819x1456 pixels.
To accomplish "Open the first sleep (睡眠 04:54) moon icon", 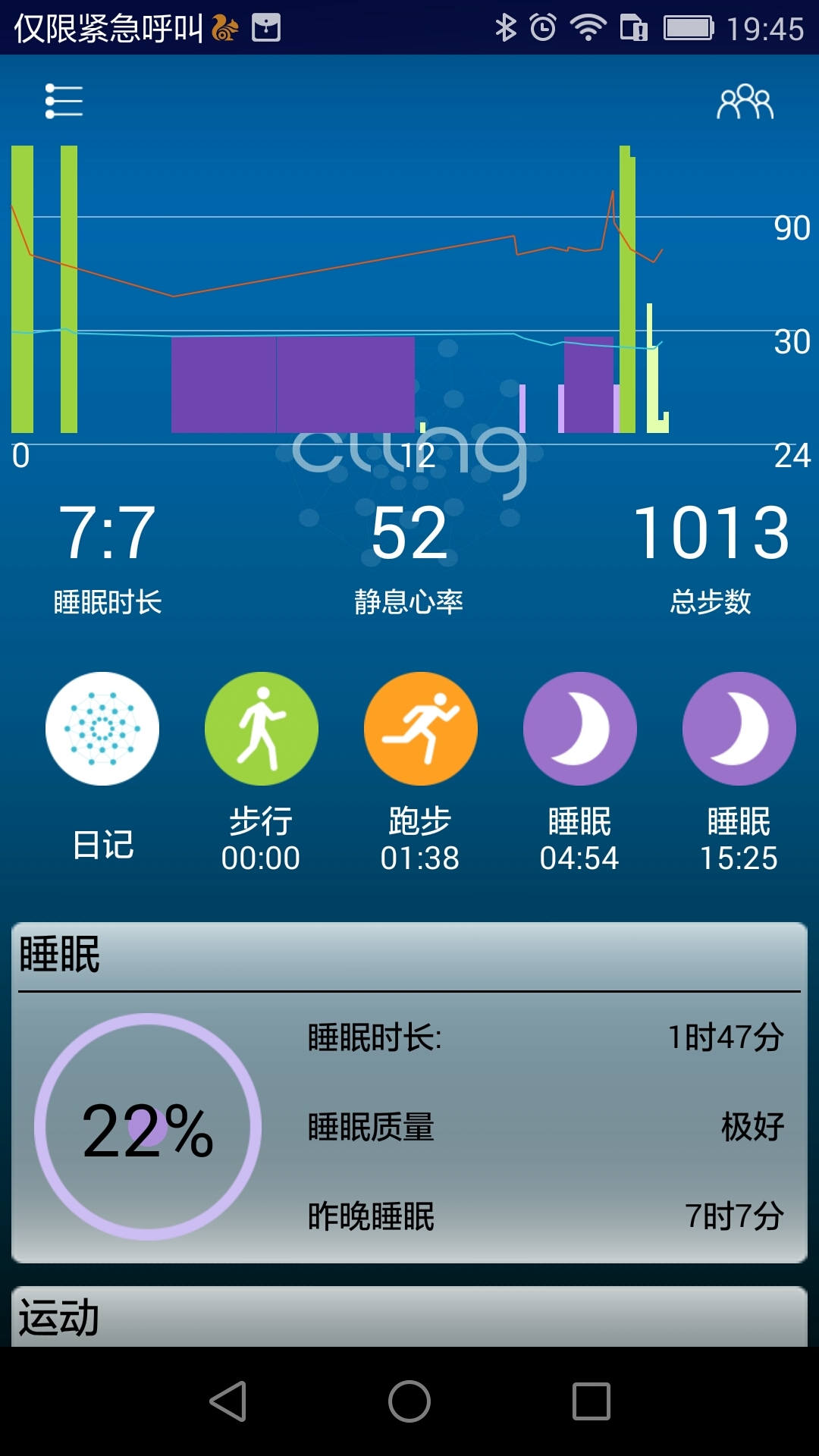I will [x=580, y=729].
